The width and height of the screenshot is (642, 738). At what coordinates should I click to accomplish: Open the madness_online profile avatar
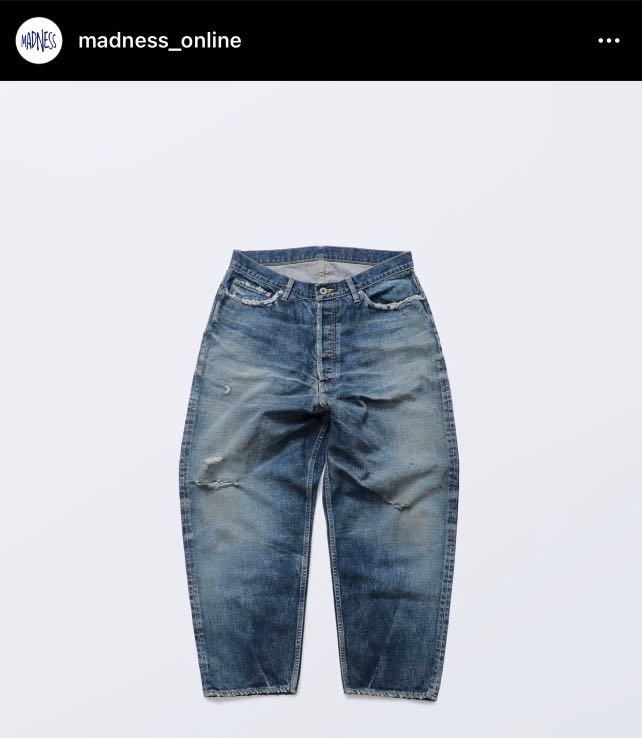pos(39,41)
